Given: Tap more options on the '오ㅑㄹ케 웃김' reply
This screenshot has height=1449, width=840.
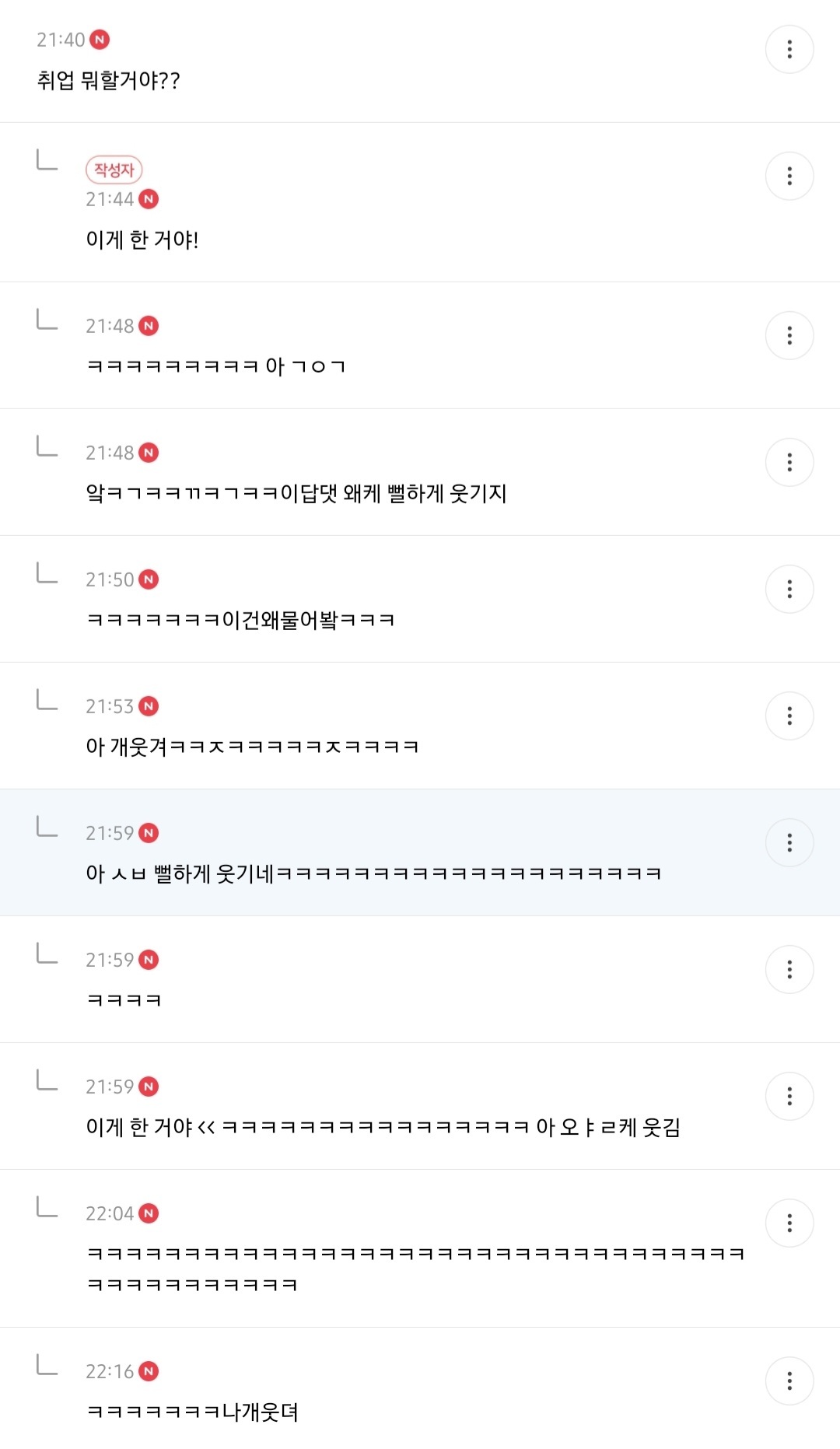Looking at the screenshot, I should 789,1096.
